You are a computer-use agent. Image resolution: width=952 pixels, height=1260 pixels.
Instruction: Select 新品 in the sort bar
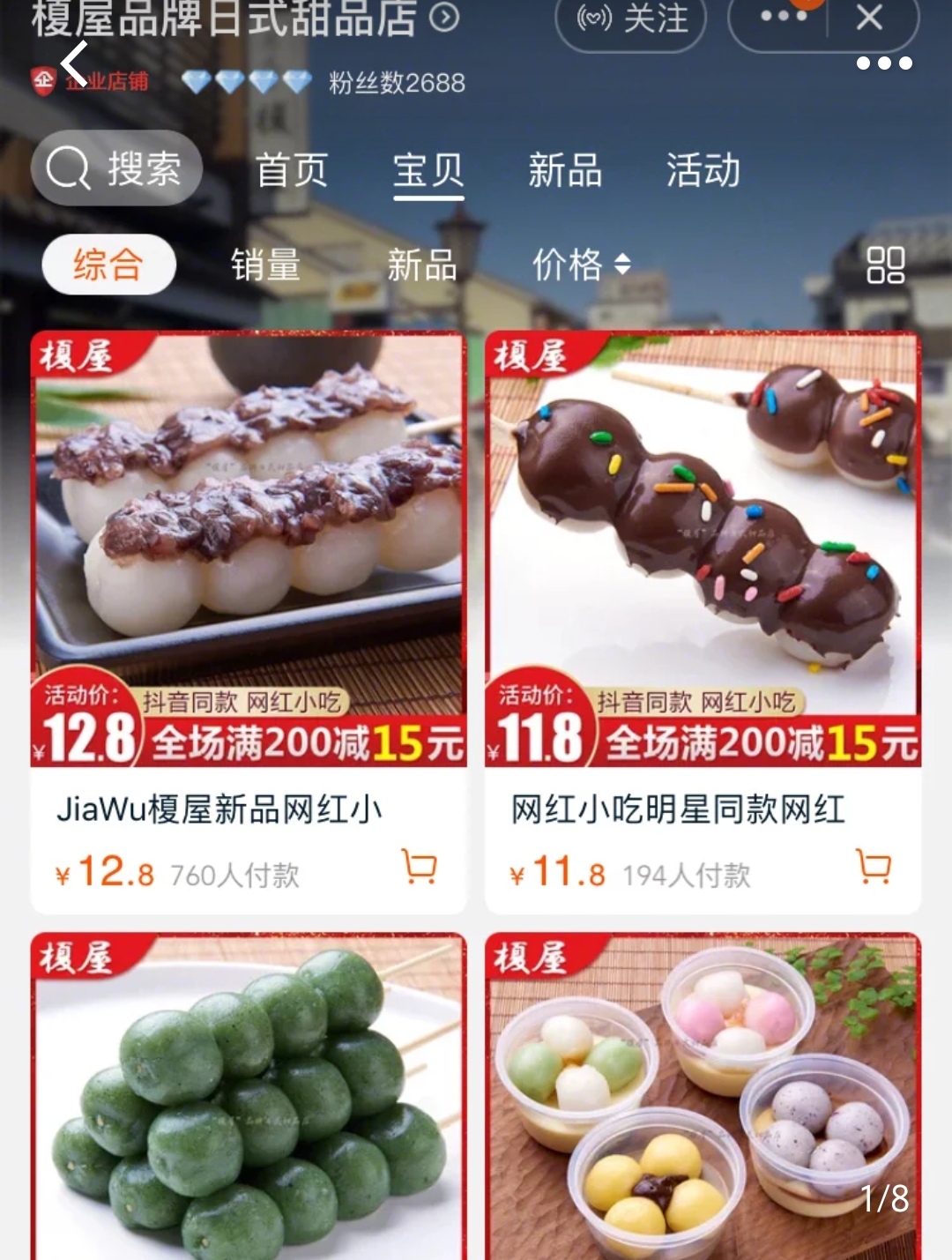click(x=421, y=265)
